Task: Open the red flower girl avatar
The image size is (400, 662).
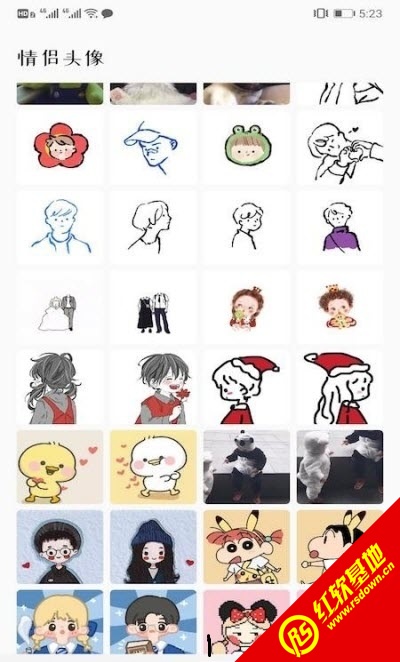Action: click(x=60, y=148)
